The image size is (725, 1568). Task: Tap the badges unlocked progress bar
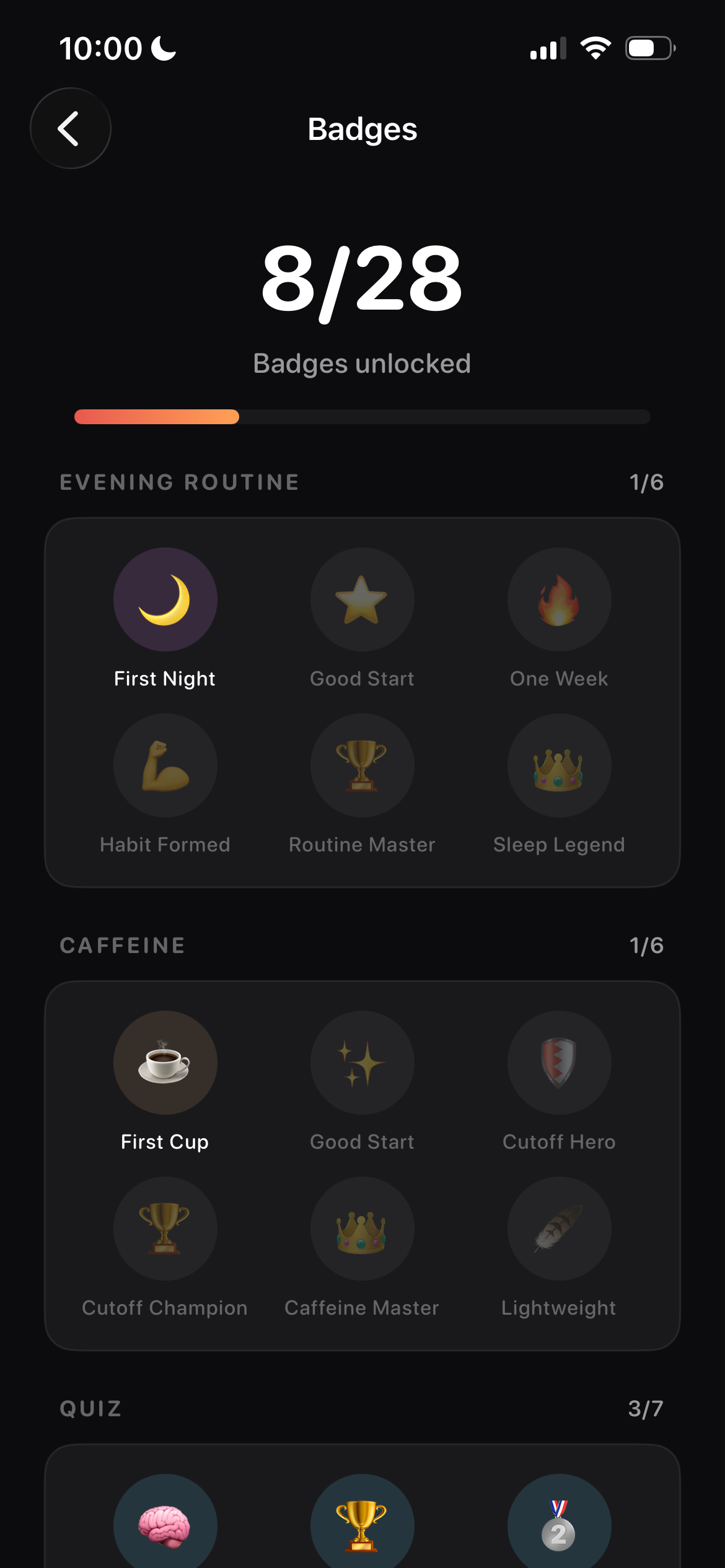tap(362, 417)
